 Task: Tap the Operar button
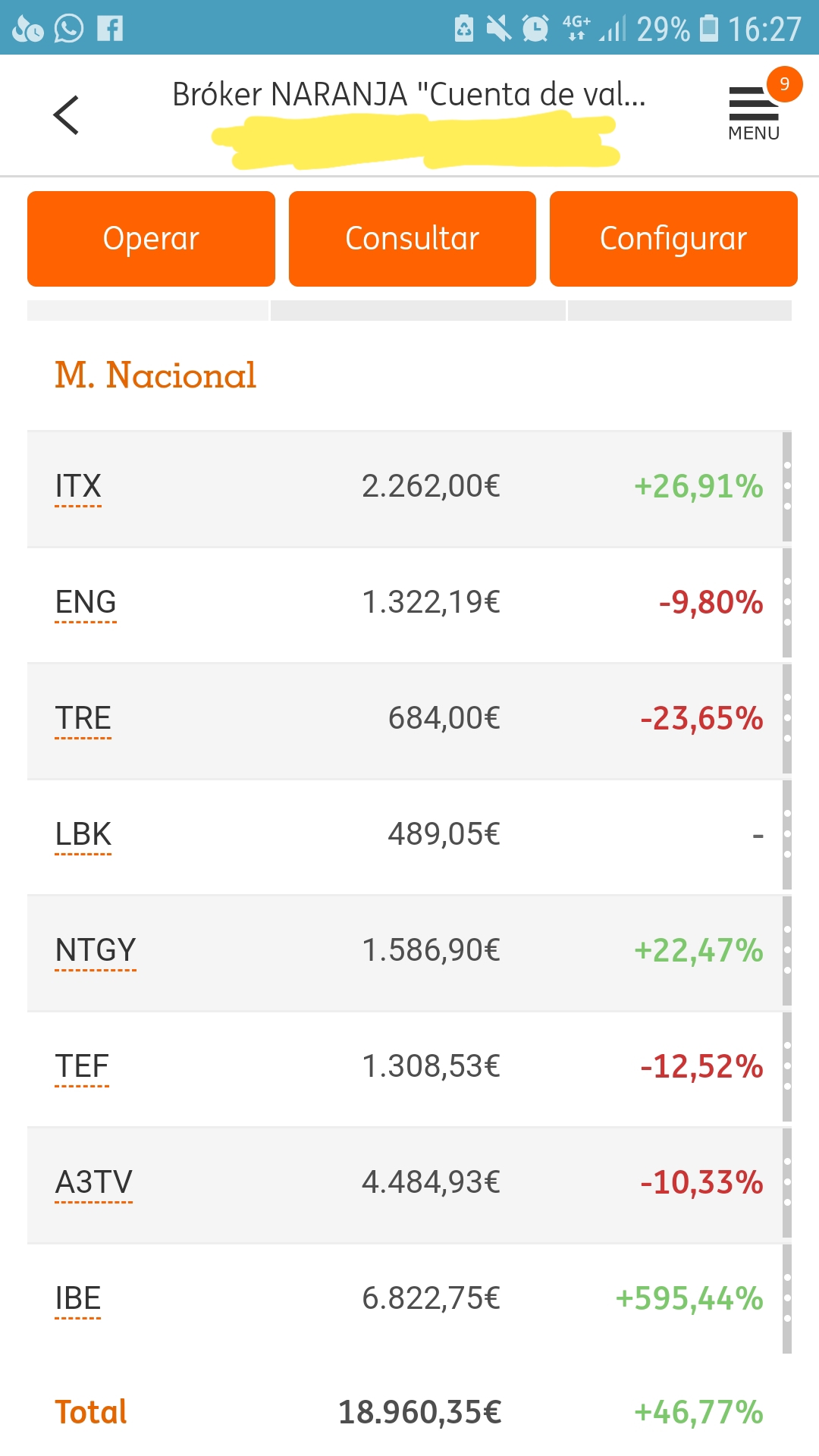click(x=151, y=239)
